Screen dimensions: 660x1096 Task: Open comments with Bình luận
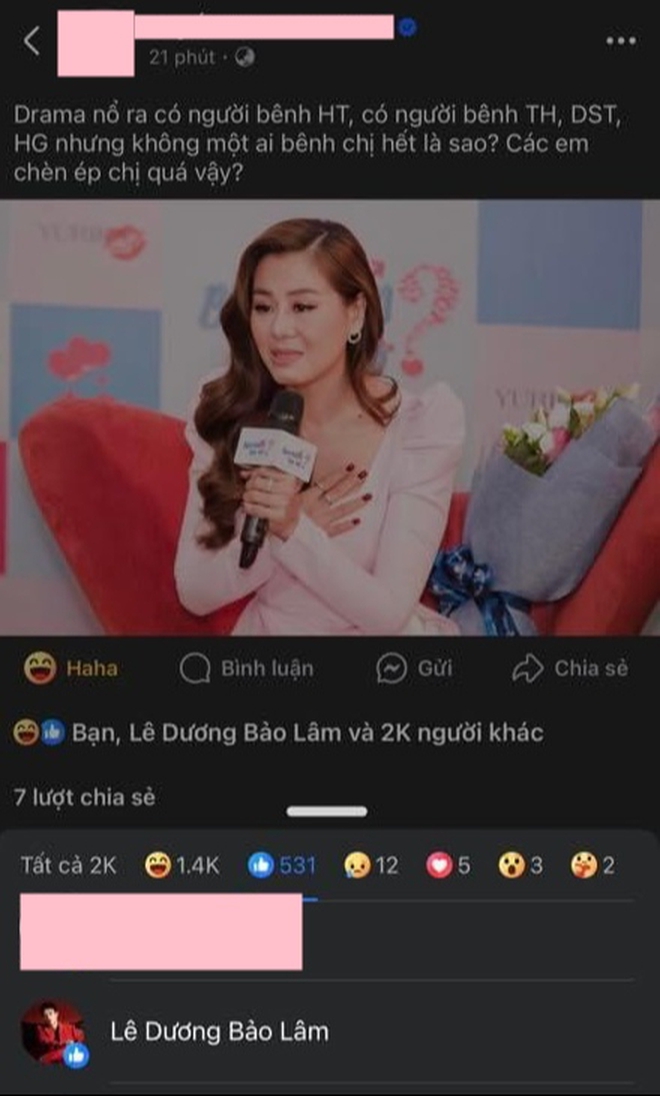tap(247, 669)
